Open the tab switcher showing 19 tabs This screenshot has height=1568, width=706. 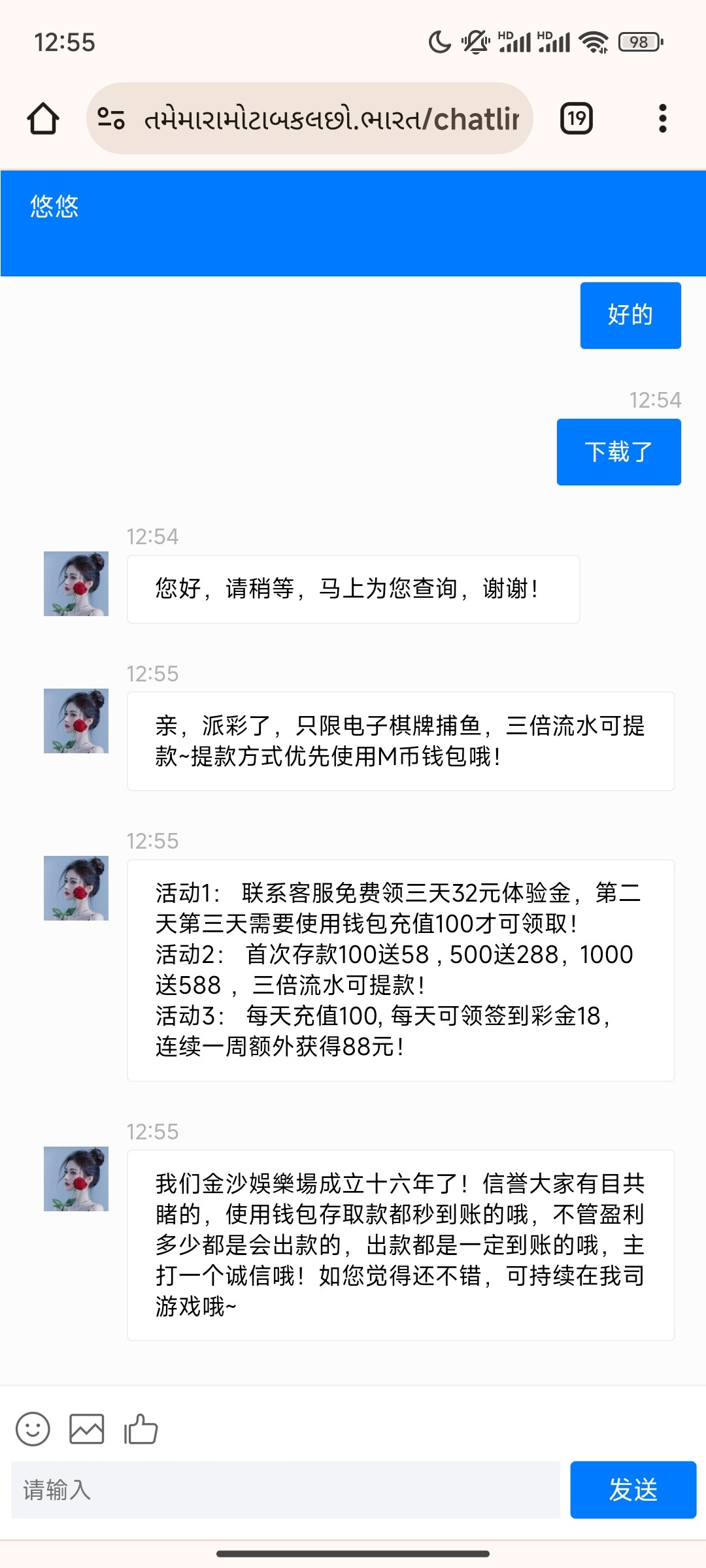[577, 118]
